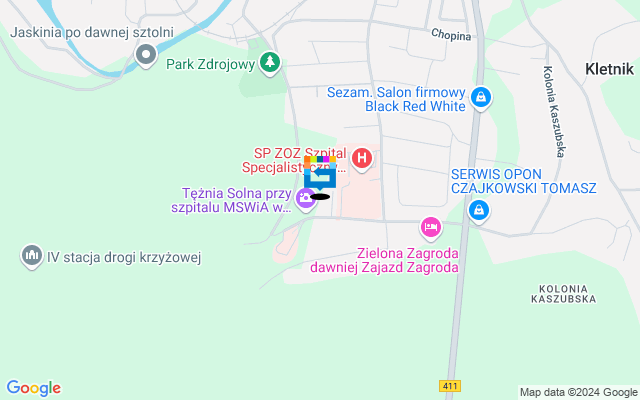The image size is (640, 400).
Task: Tap the IV stacja drogi krzyżowej marker
Action: [31, 257]
